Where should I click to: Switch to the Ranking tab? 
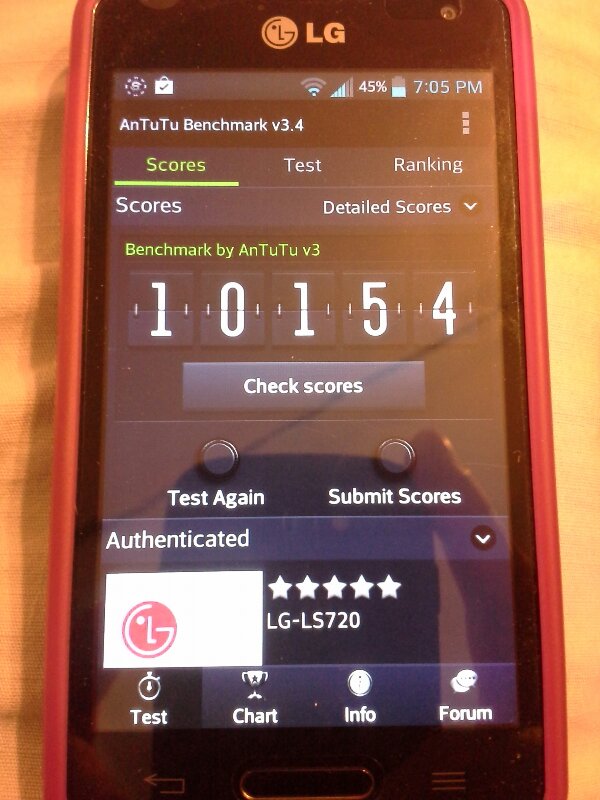pyautogui.click(x=427, y=165)
